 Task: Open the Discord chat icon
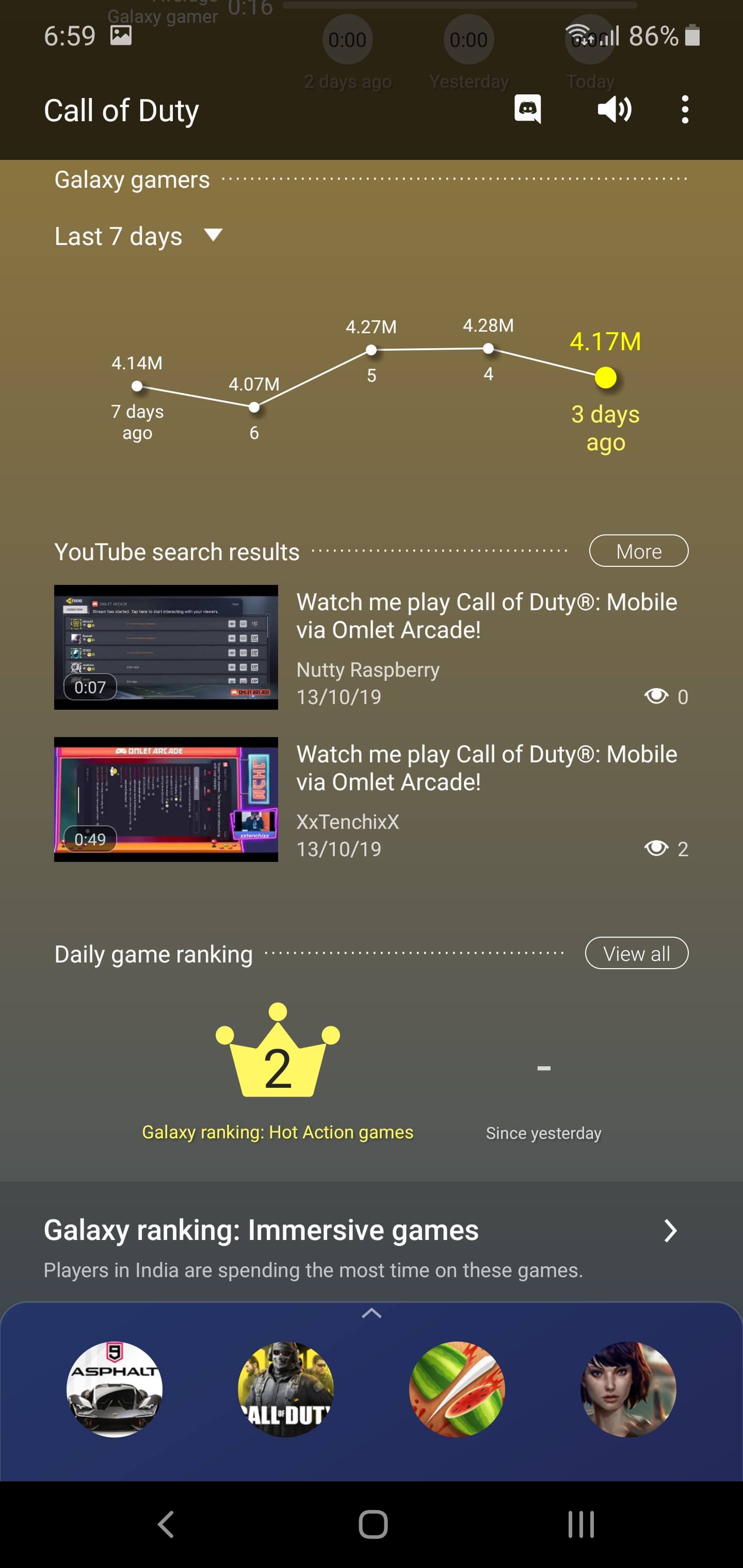[x=527, y=109]
